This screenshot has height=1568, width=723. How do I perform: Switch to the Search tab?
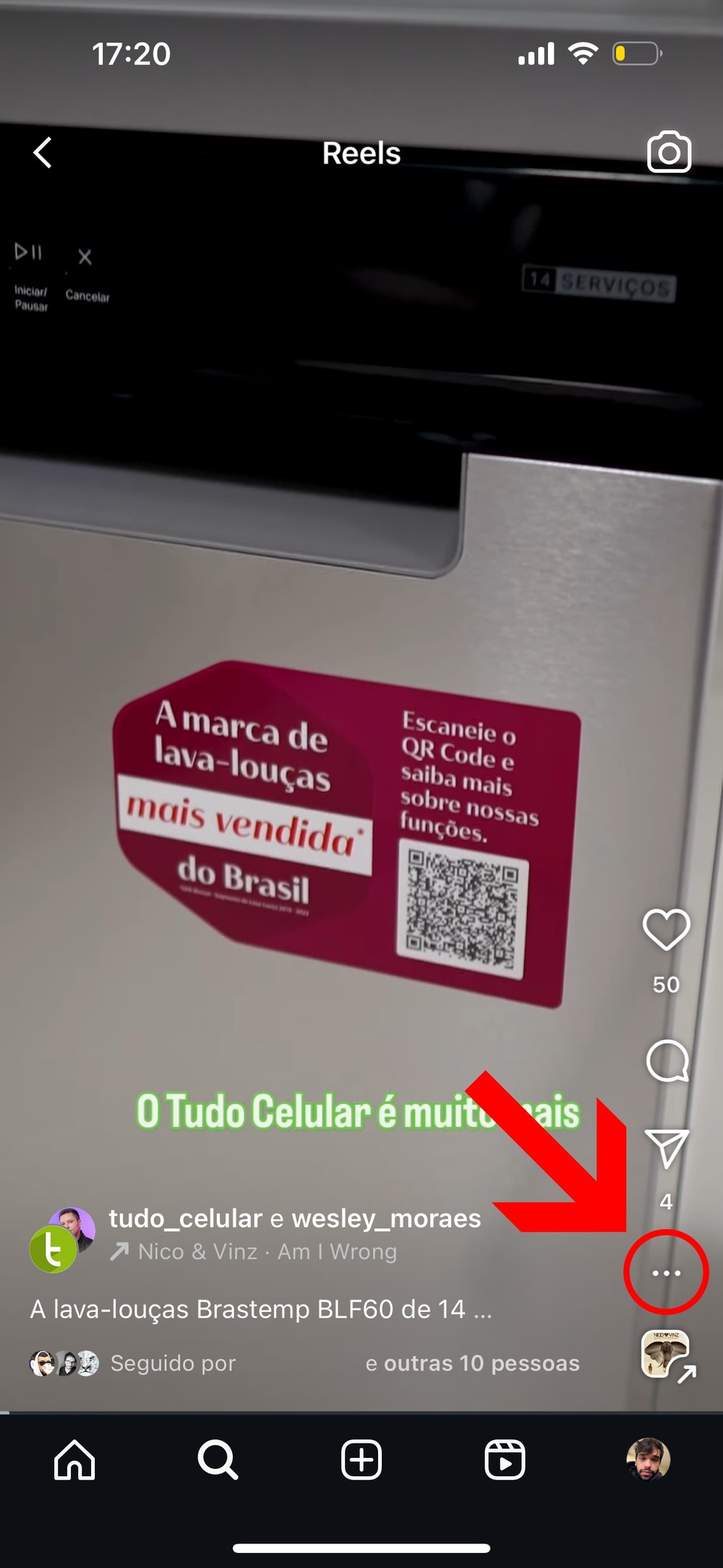tap(218, 1460)
